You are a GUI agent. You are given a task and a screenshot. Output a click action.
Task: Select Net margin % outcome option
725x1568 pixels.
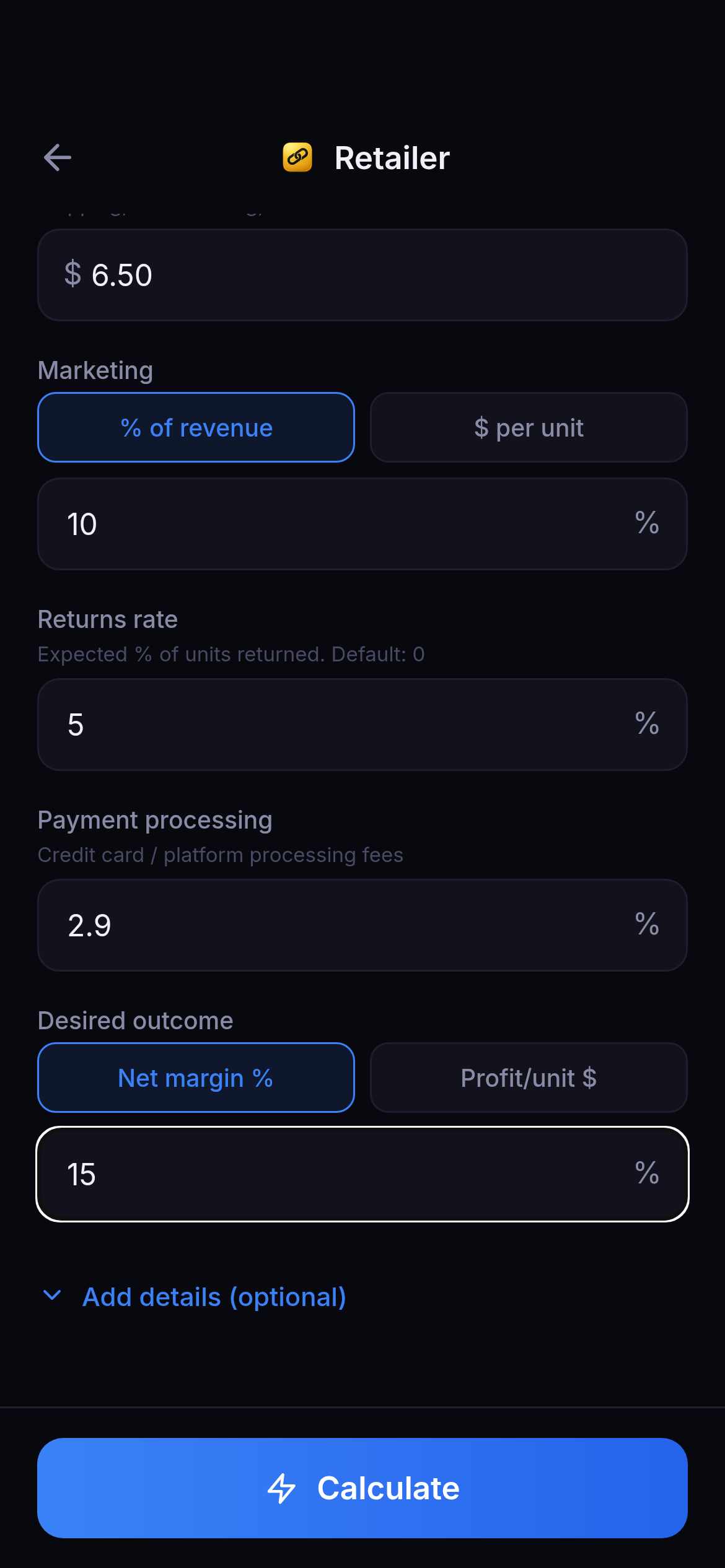(195, 1078)
